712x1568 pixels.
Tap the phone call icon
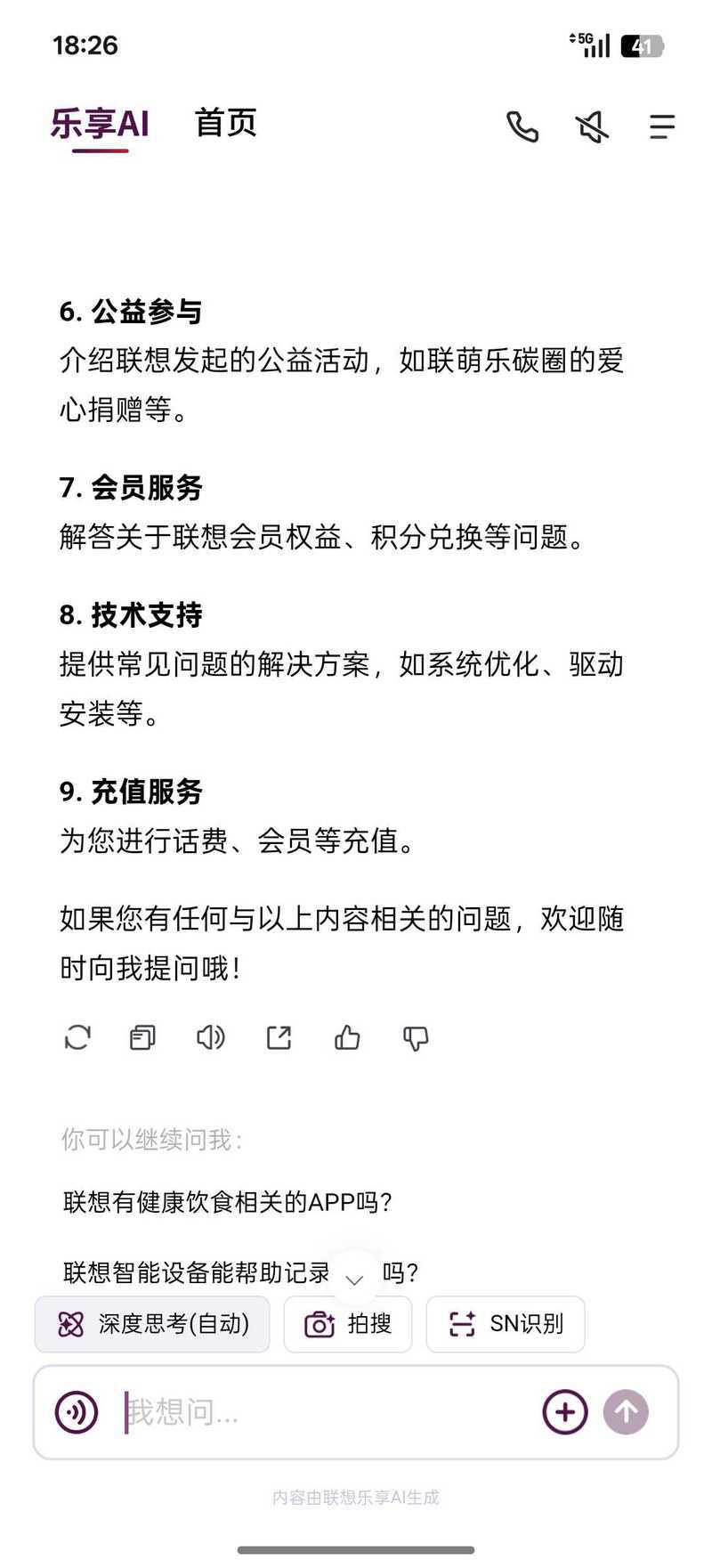[522, 126]
